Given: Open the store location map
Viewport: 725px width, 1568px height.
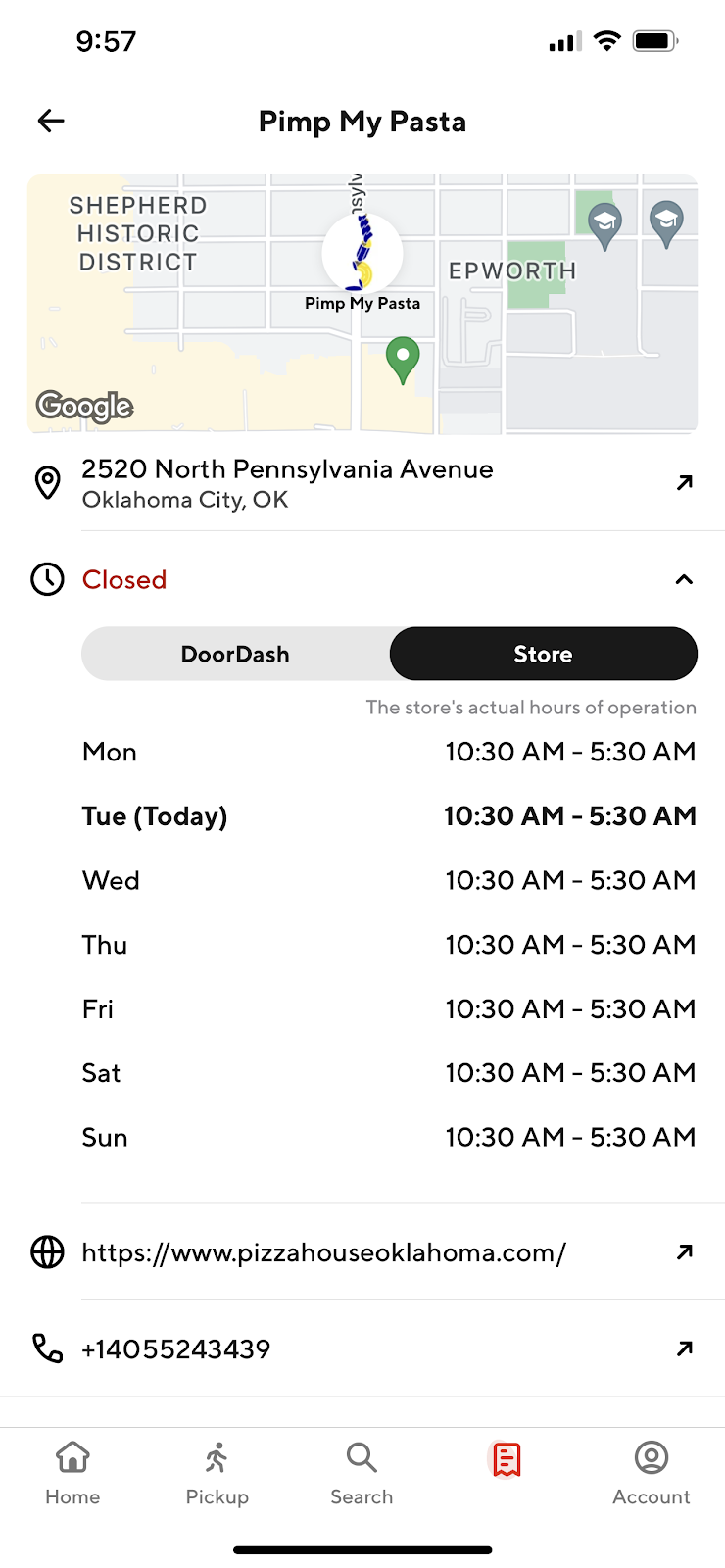Looking at the screenshot, I should pos(362,304).
